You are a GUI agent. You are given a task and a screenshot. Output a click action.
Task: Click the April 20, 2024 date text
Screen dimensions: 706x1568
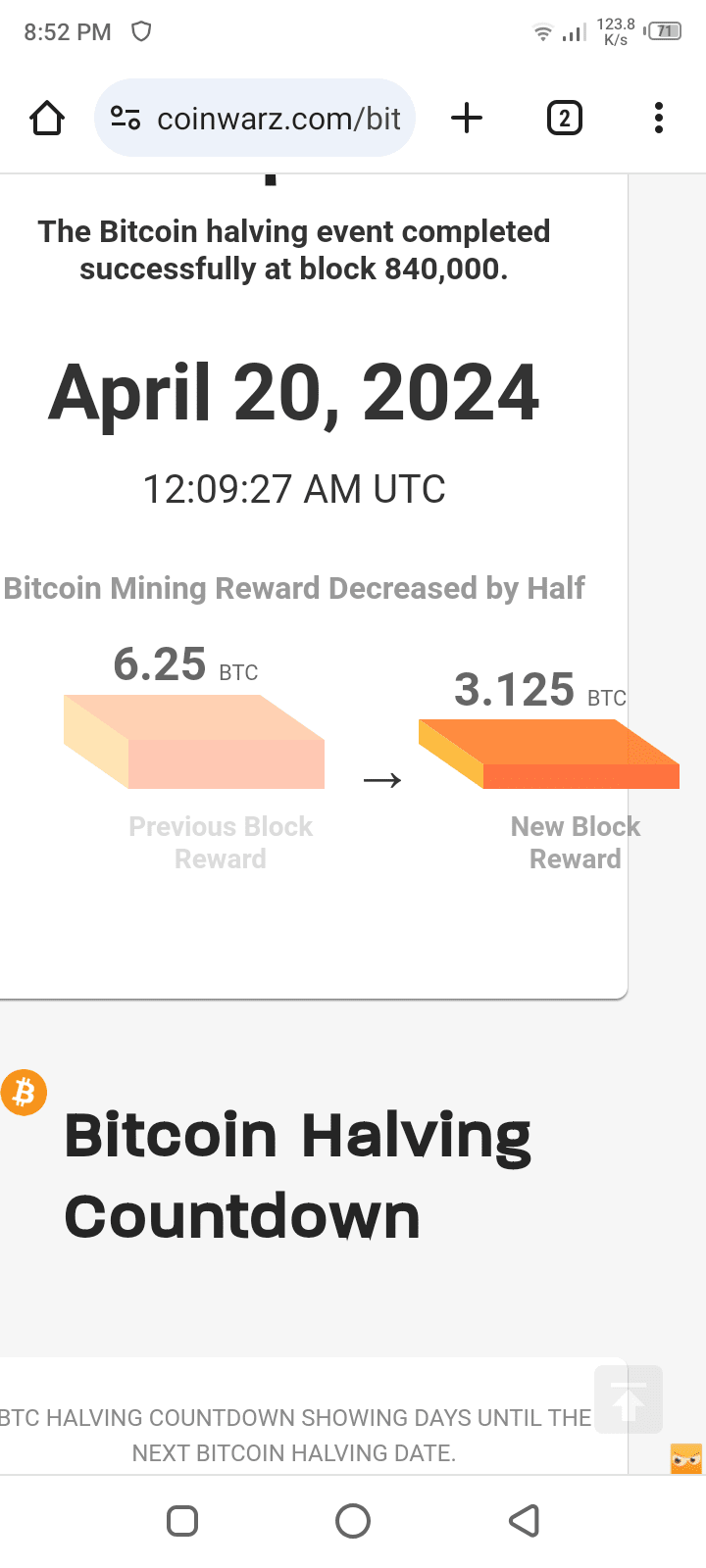(294, 392)
